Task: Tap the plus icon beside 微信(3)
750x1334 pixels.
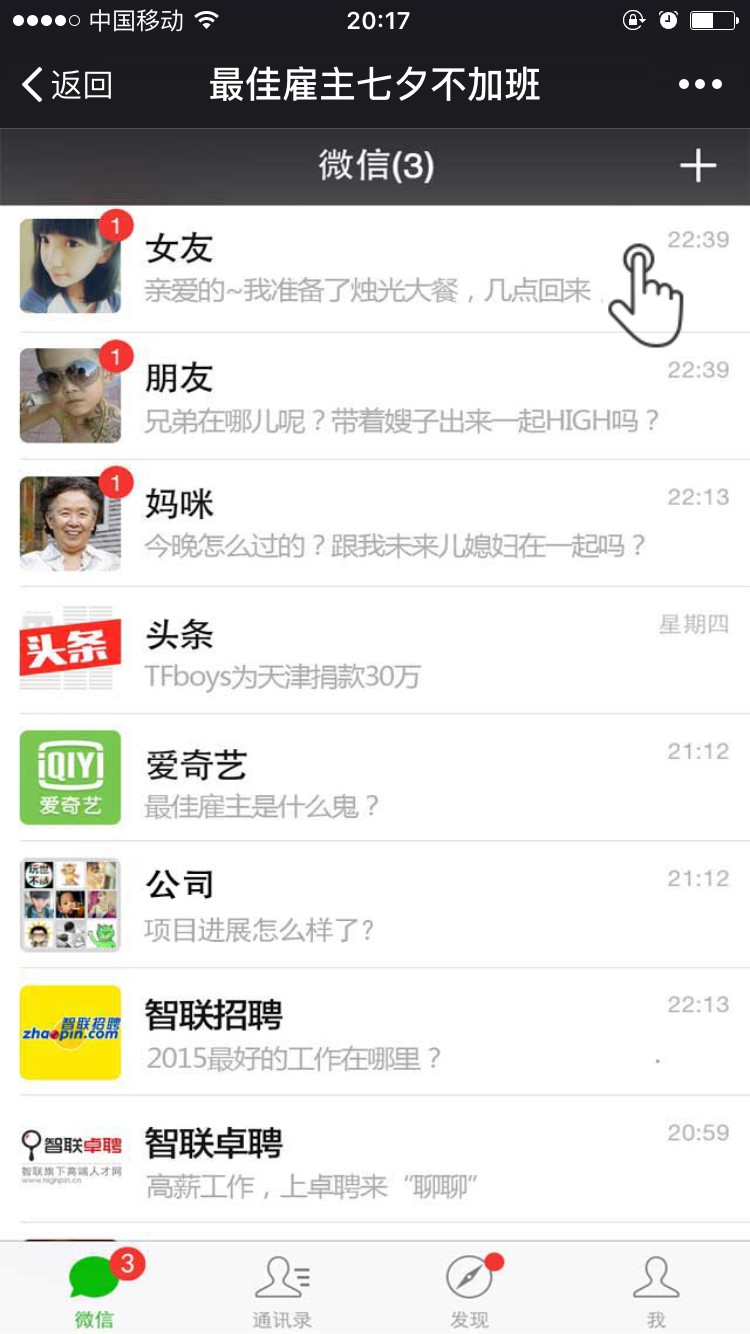Action: (697, 166)
